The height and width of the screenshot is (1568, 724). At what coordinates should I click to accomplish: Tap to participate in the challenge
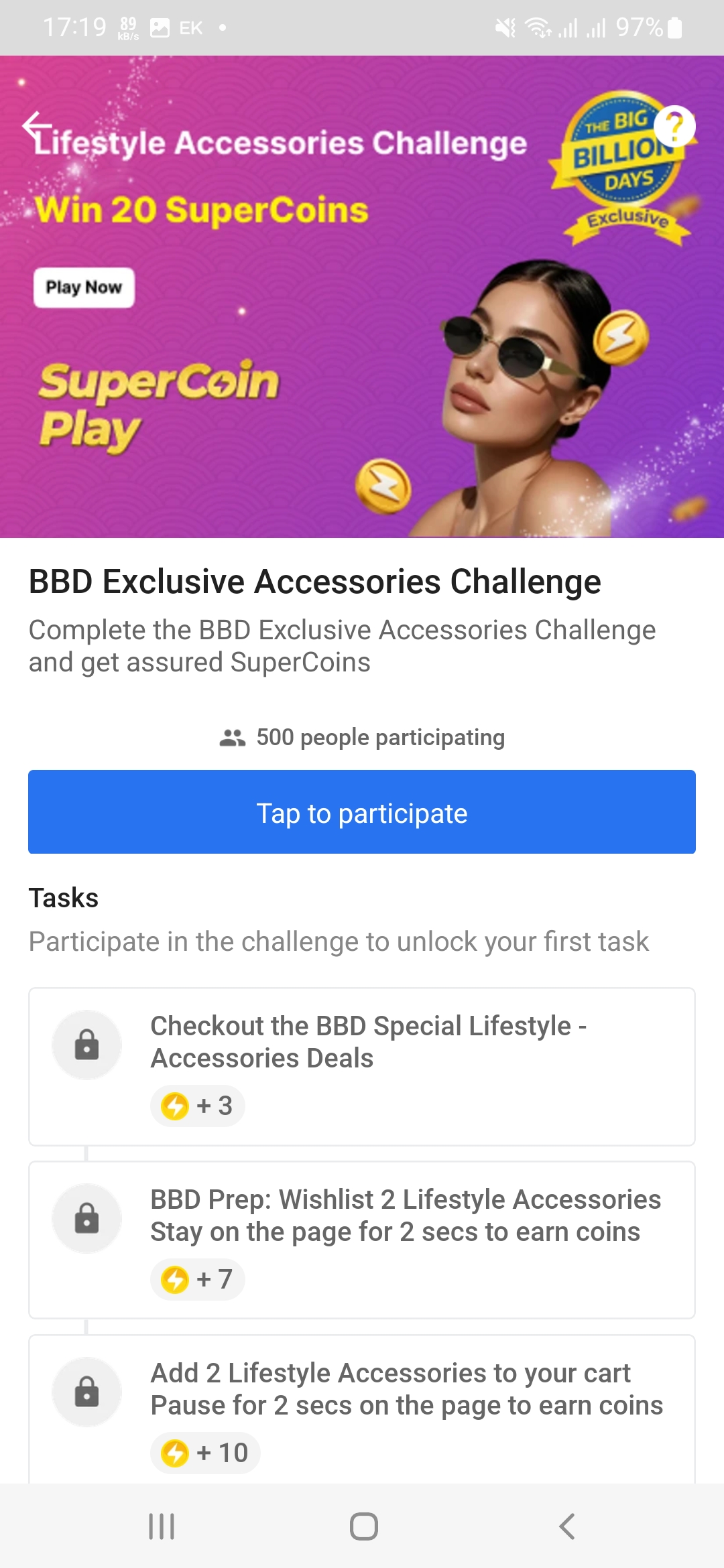point(362,812)
